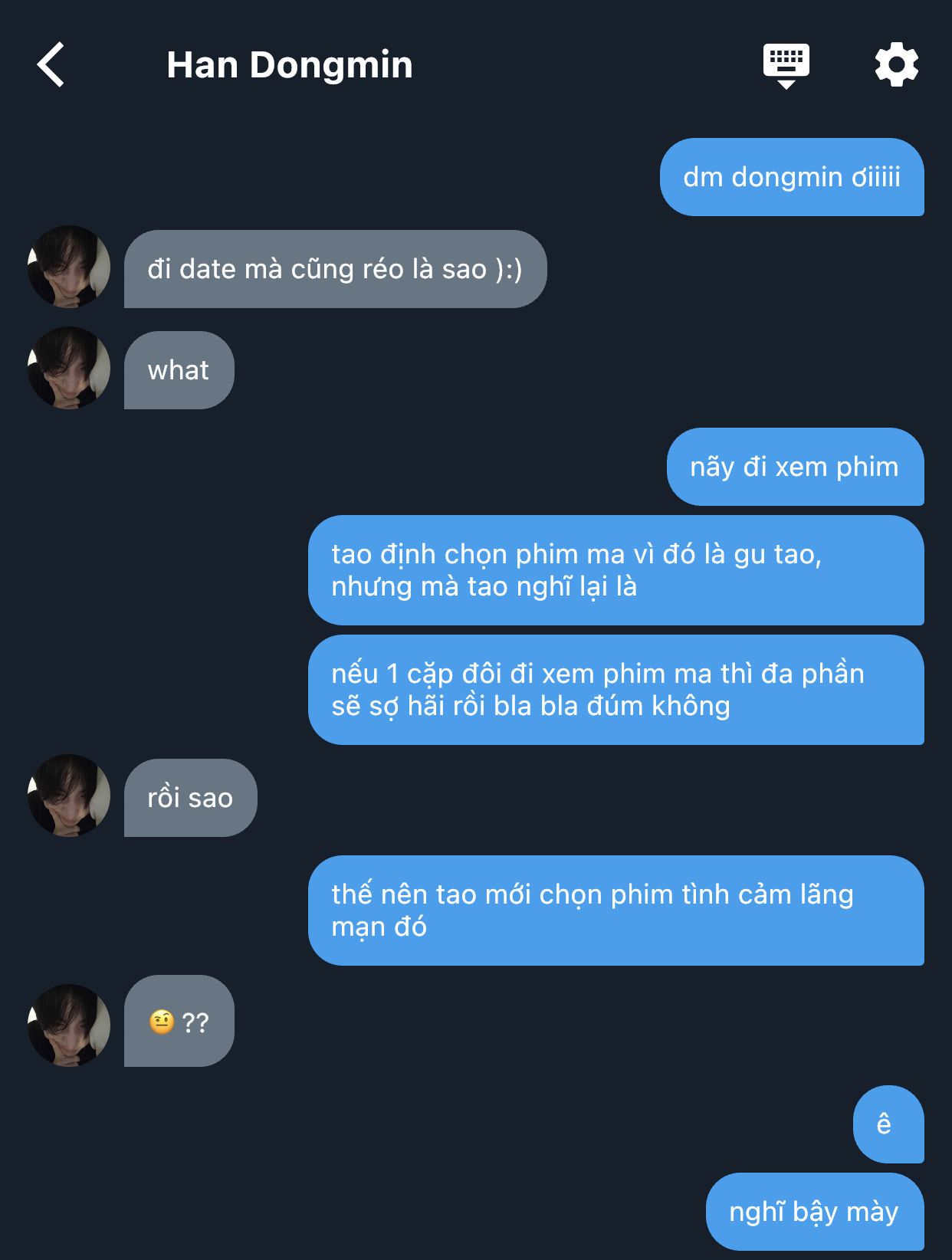Go back from Han Dongmin chat

51,64
